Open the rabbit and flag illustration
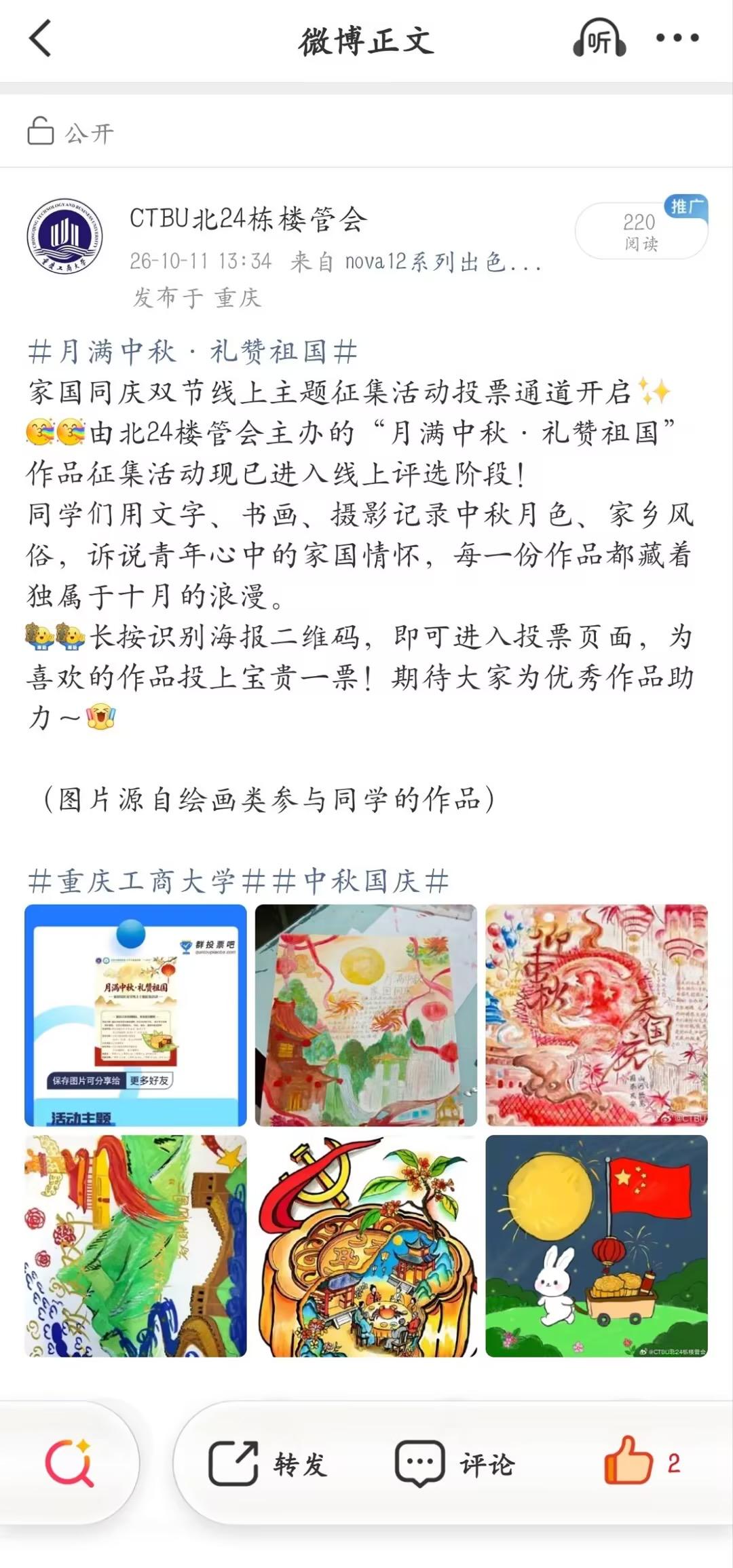 tap(597, 1246)
